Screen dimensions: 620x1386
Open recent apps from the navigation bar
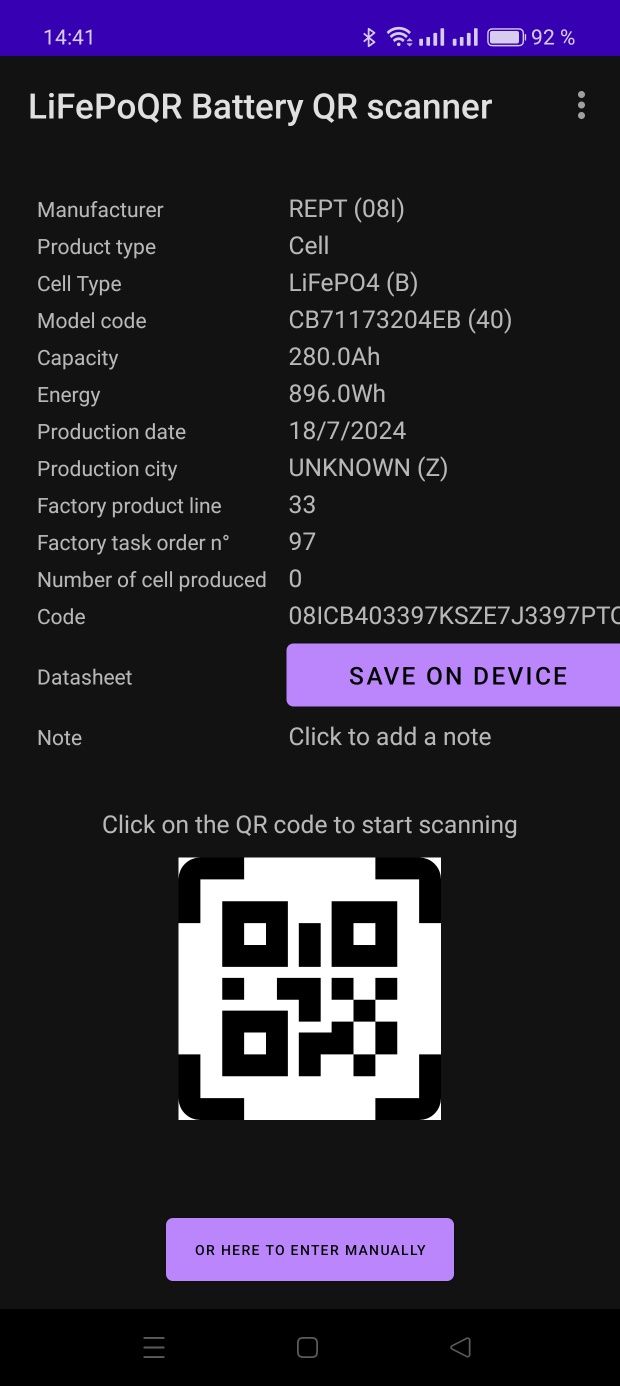(x=154, y=1347)
